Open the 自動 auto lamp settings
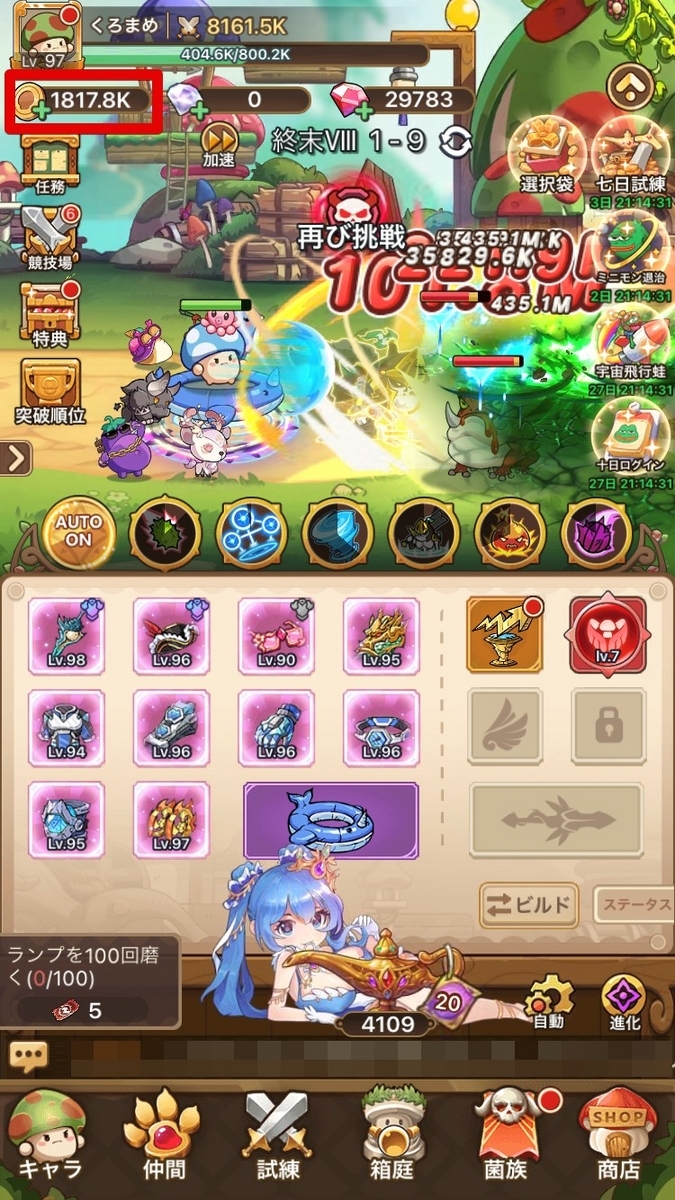Screen dimensions: 675x1200 [x=548, y=1001]
